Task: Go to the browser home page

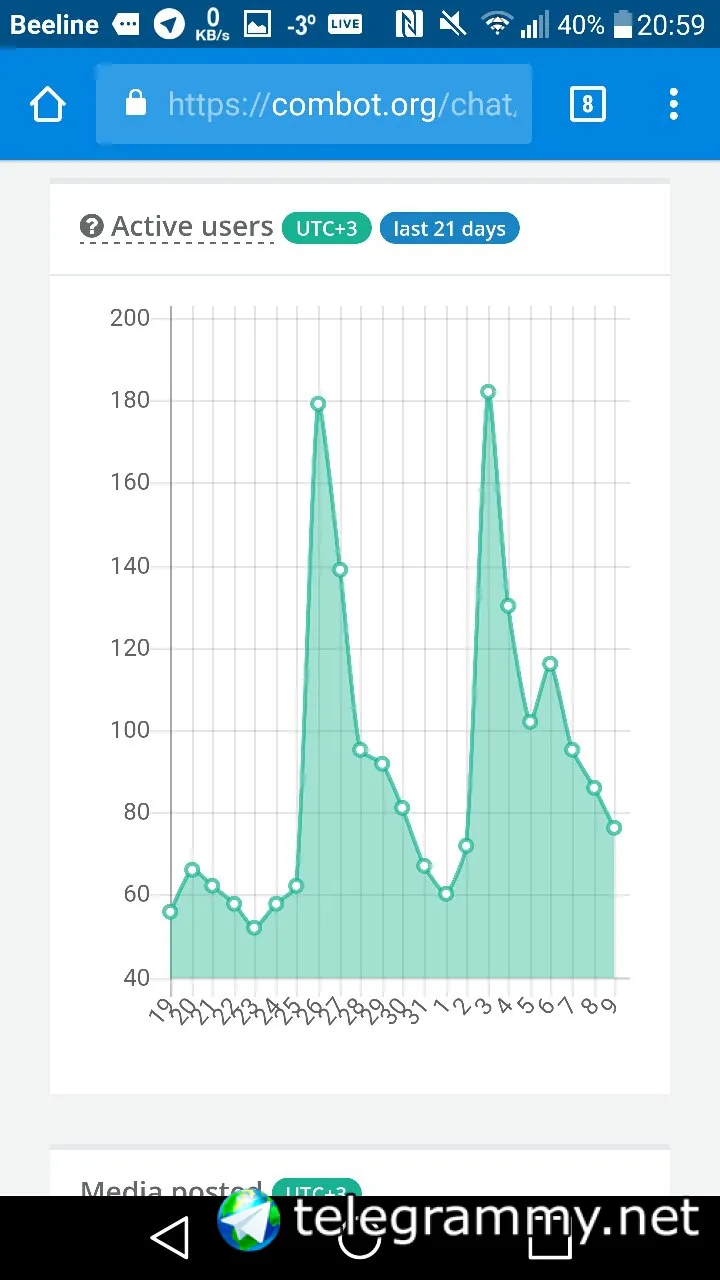Action: (48, 104)
